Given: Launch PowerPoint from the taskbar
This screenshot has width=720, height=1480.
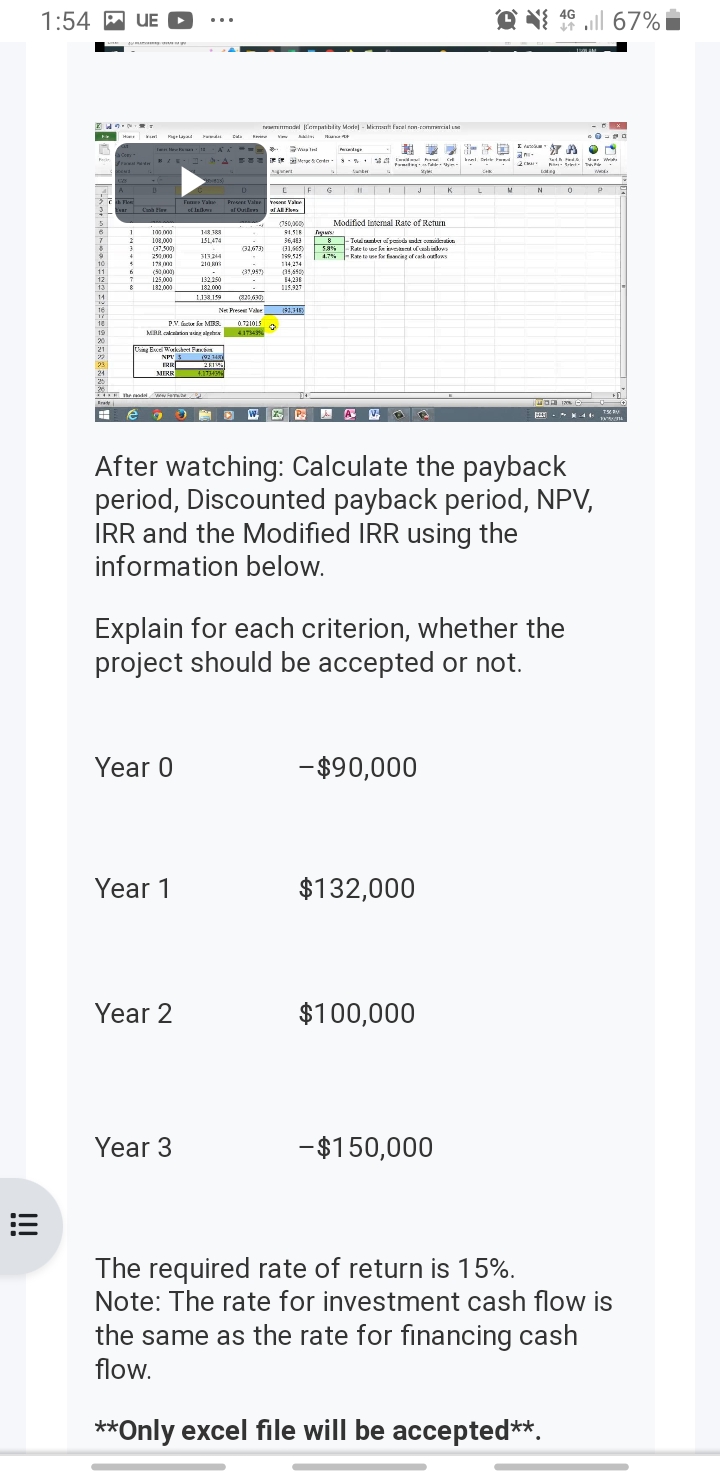Looking at the screenshot, I should (300, 413).
